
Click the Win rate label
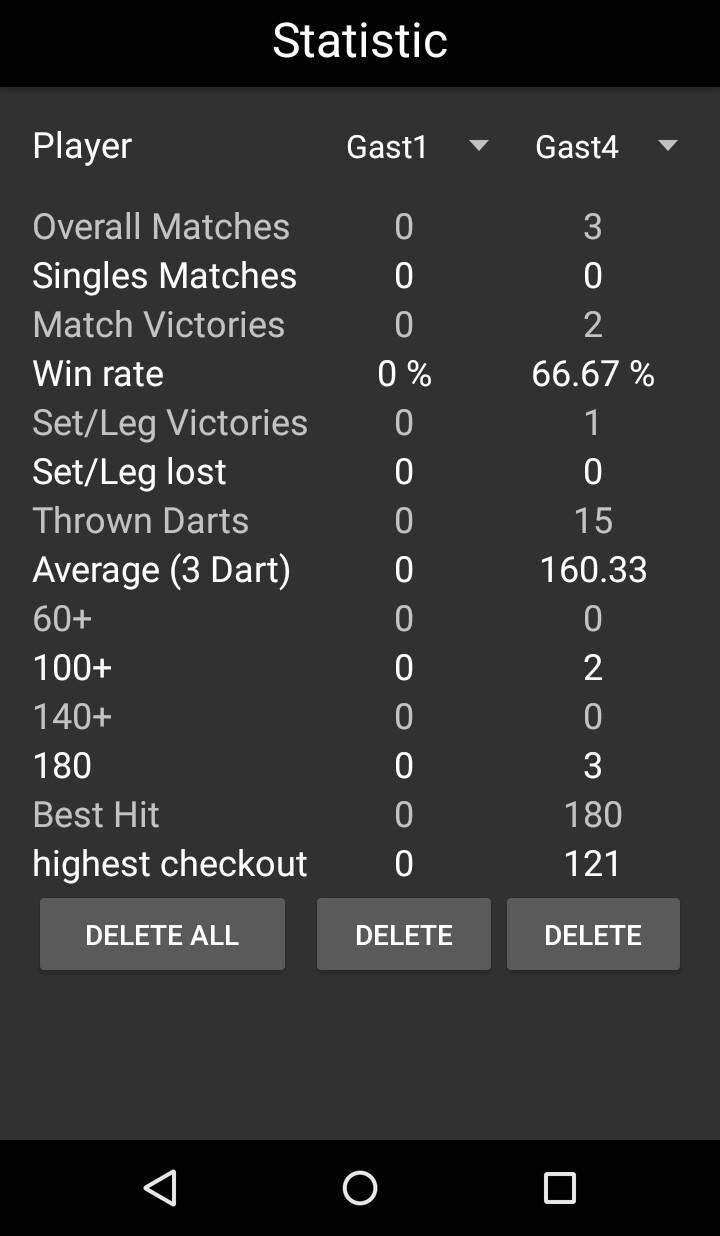point(98,373)
